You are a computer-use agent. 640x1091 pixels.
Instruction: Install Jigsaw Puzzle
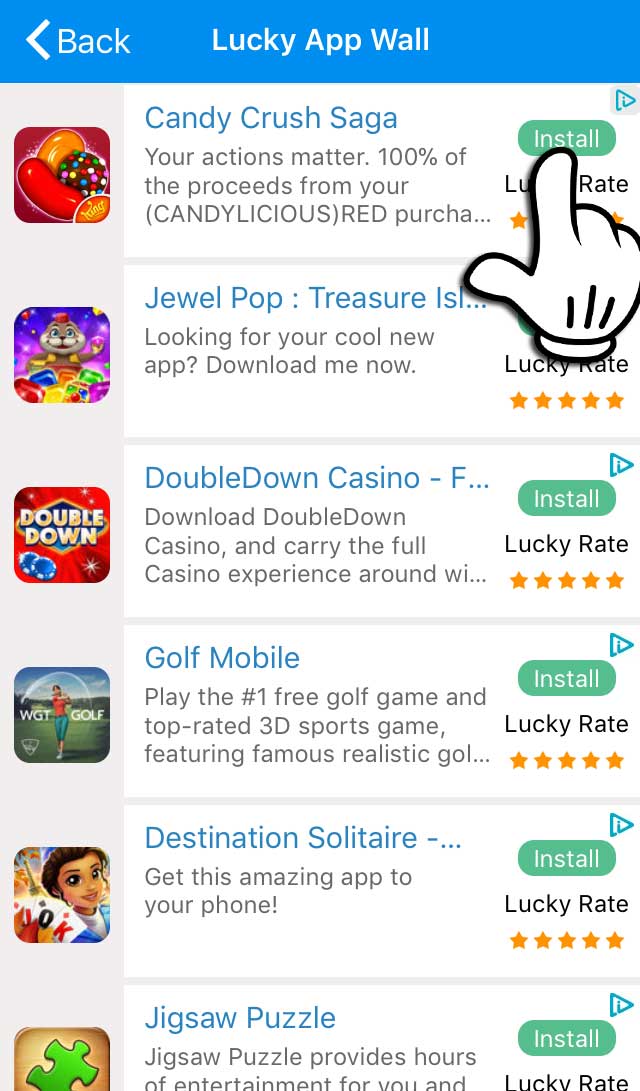pyautogui.click(x=566, y=1039)
